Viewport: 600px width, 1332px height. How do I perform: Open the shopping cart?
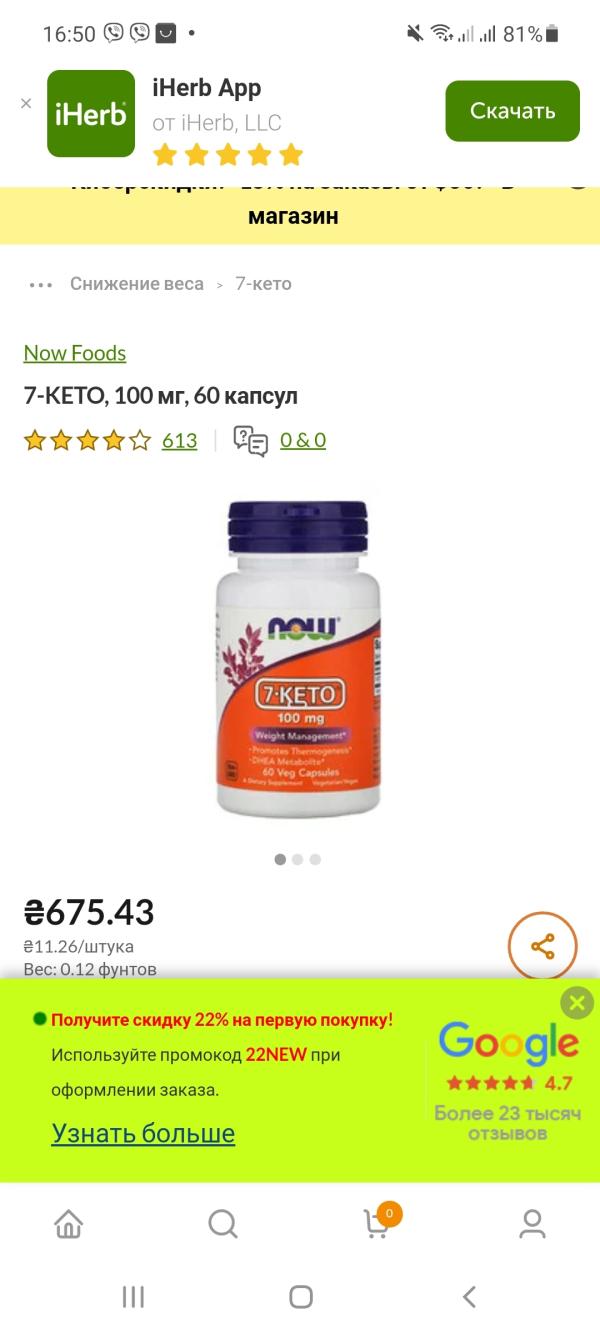[377, 1223]
